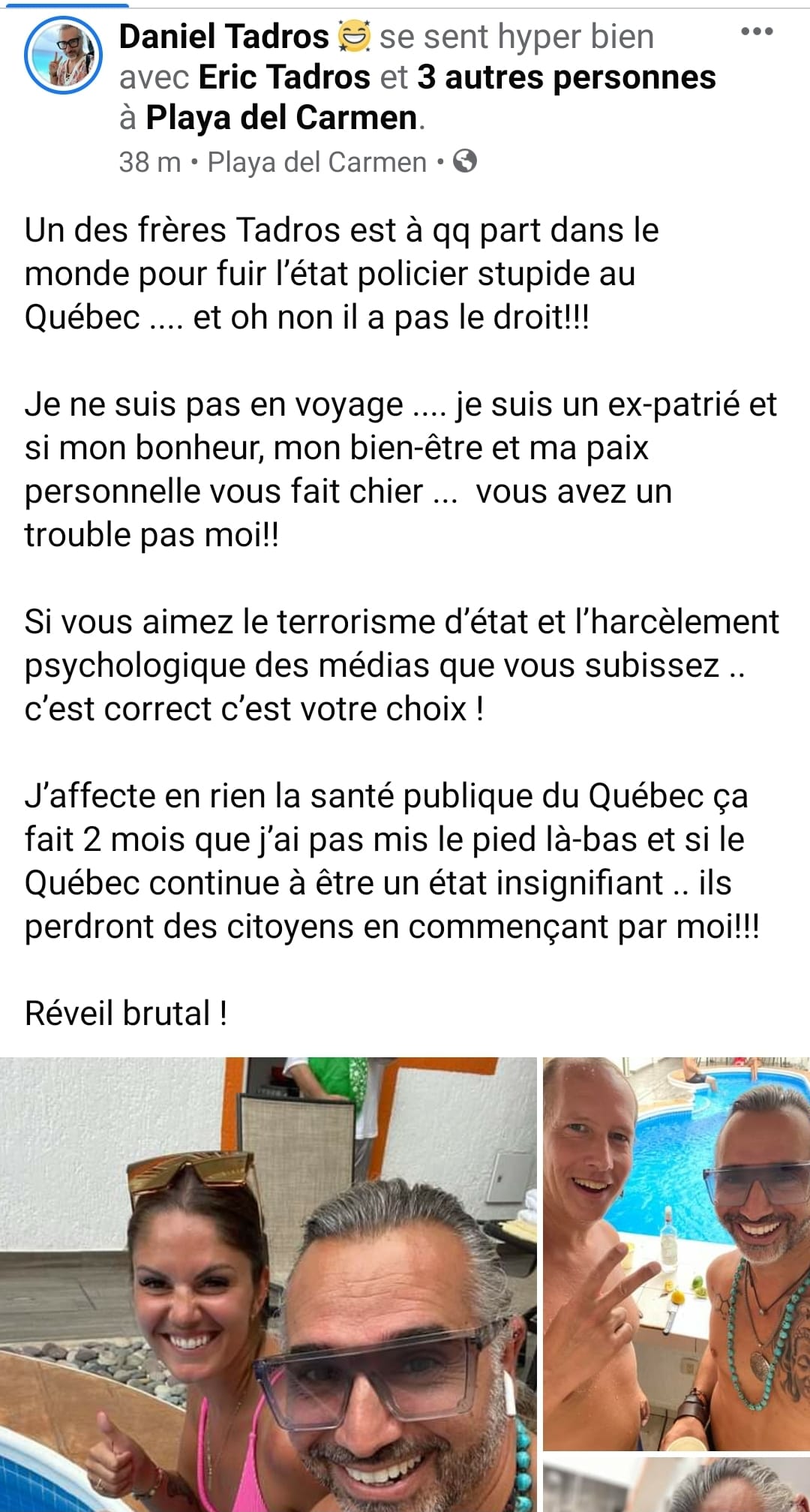Open the post's three-dot options menu
Image resolution: width=810 pixels, height=1512 pixels.
756,32
